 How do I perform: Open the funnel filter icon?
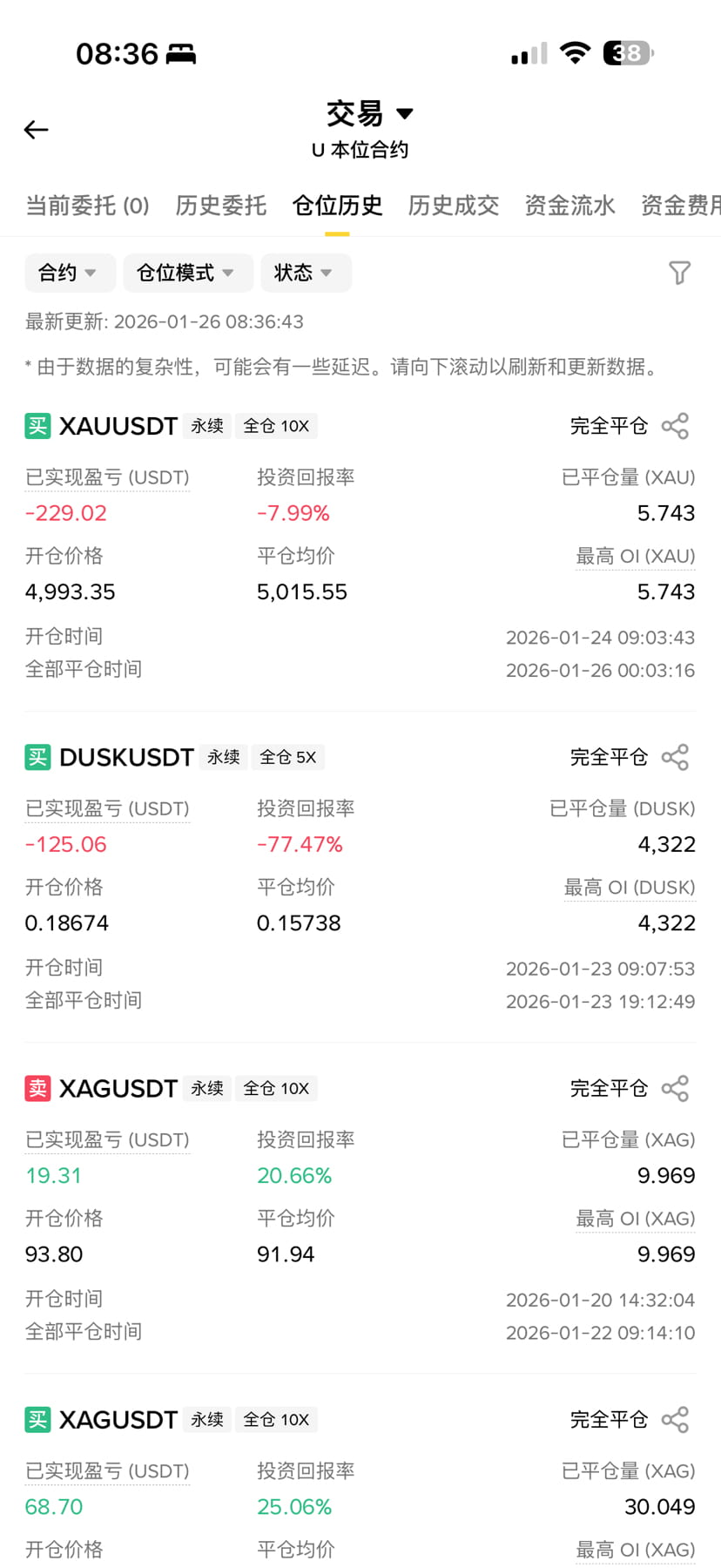pos(679,273)
